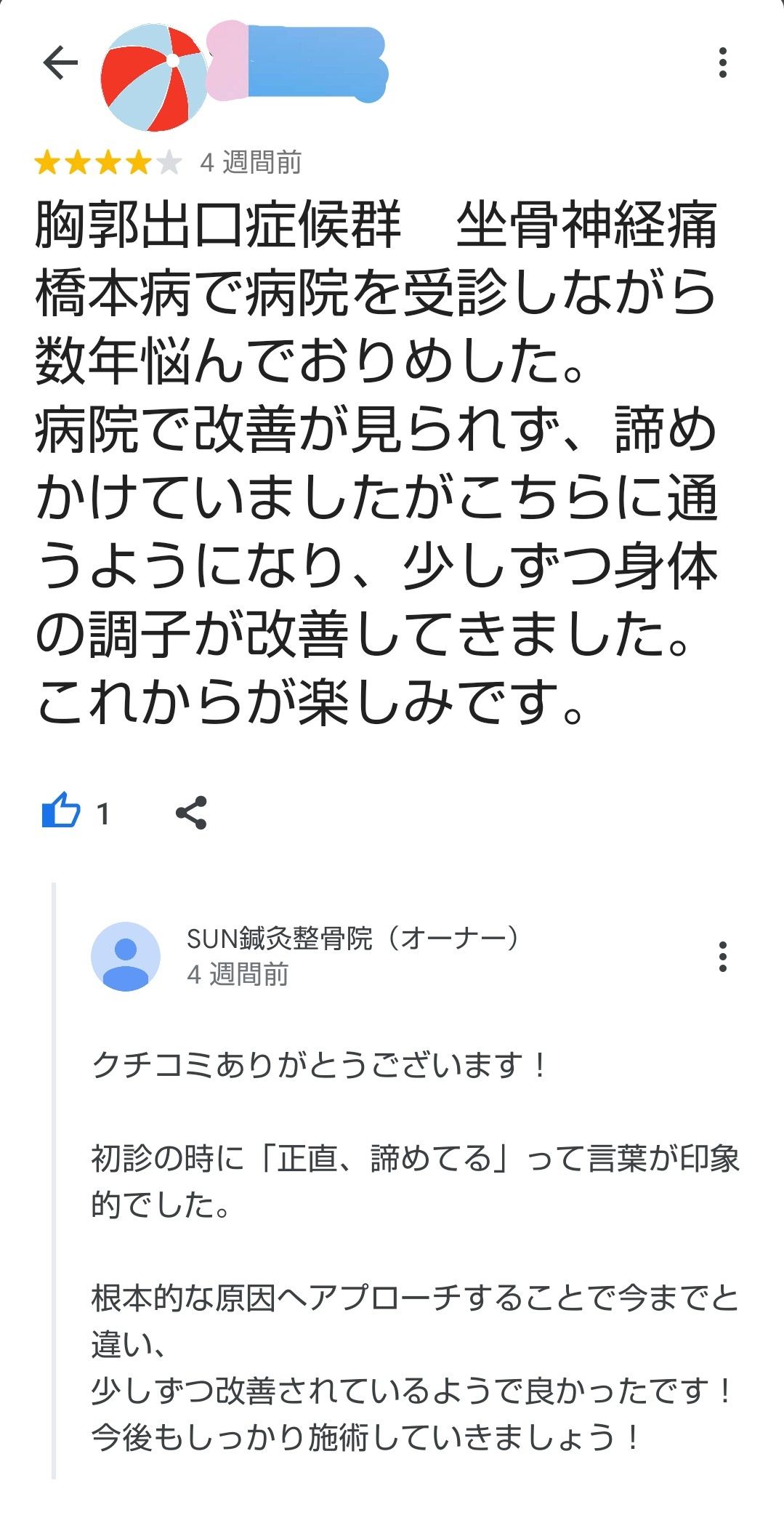The image size is (784, 1531).
Task: Go back using the arrow icon
Action: click(x=60, y=63)
